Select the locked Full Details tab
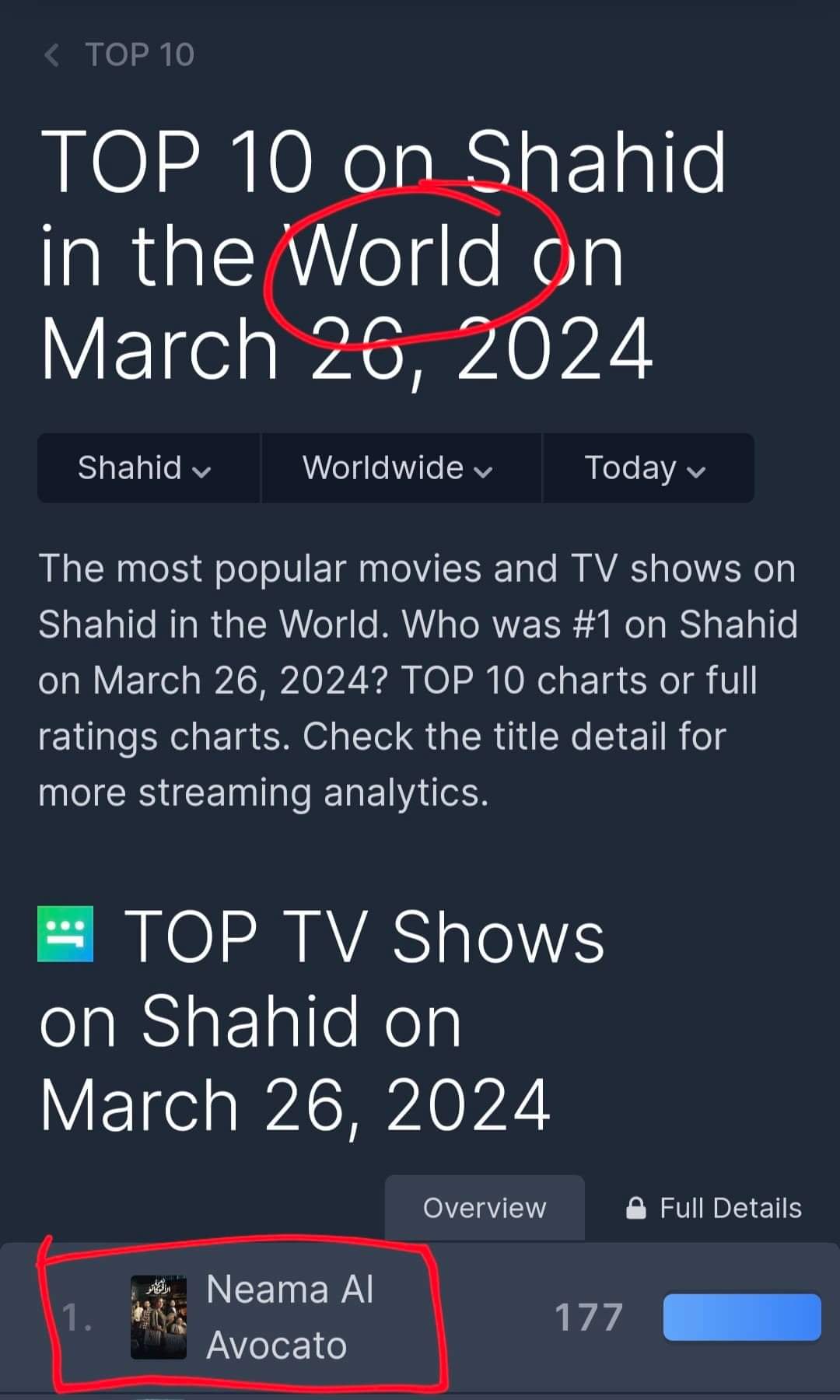 714,1208
